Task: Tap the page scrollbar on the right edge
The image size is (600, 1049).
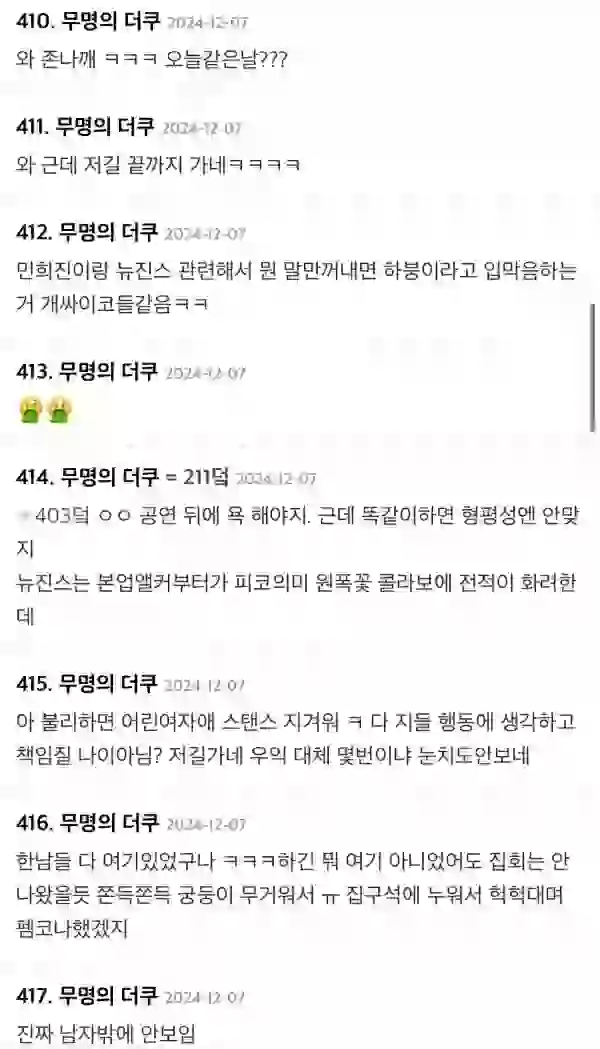Action: [x=593, y=368]
